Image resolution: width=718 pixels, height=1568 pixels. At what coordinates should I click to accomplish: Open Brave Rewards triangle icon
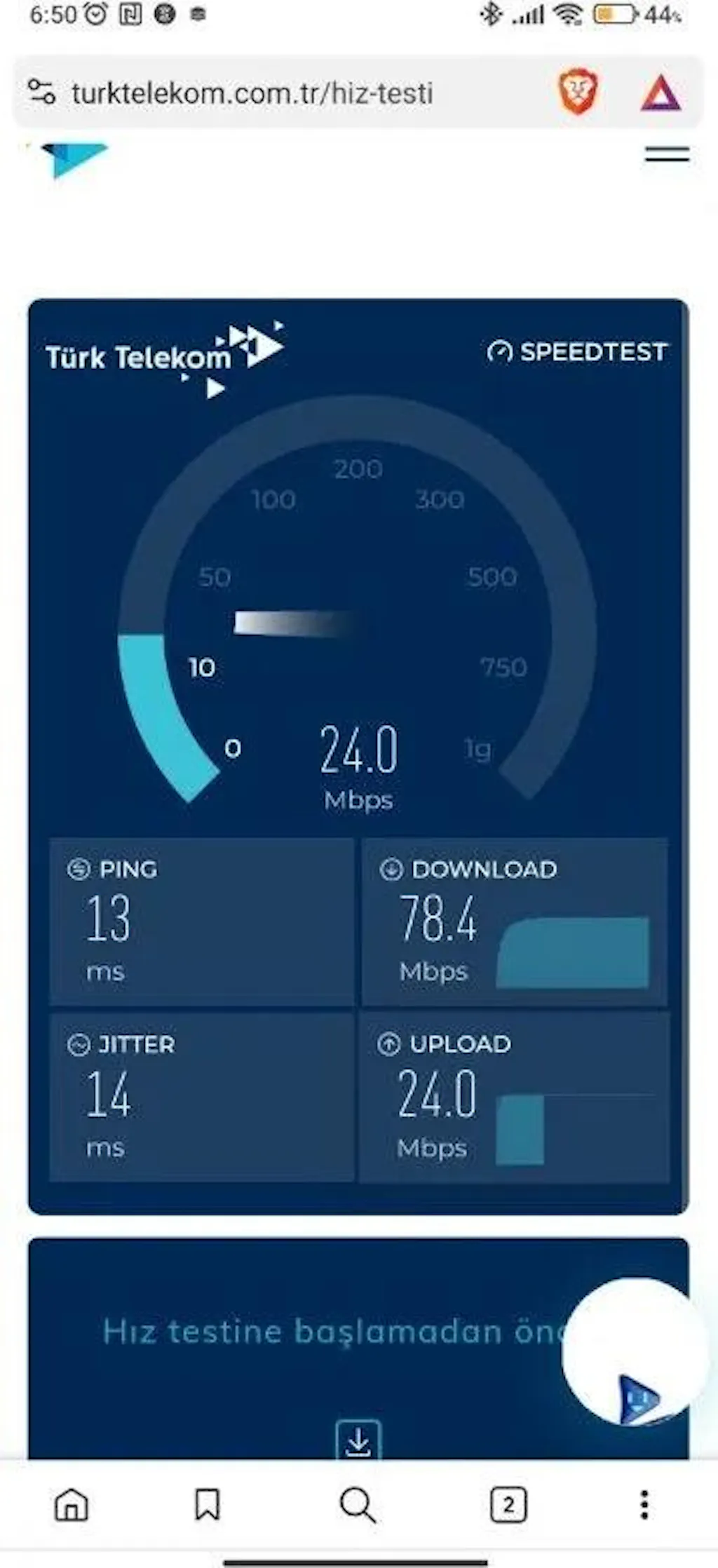661,94
